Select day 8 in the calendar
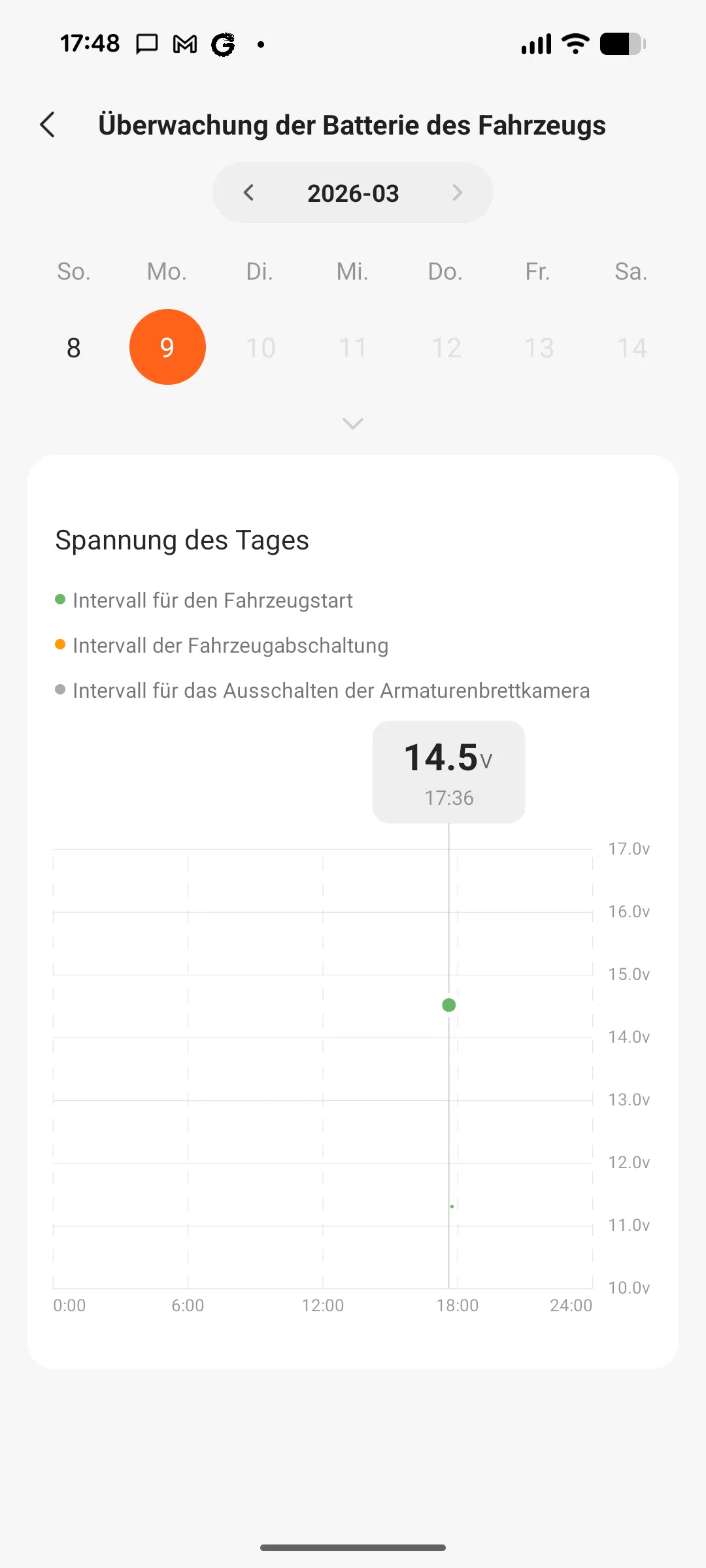 point(74,348)
